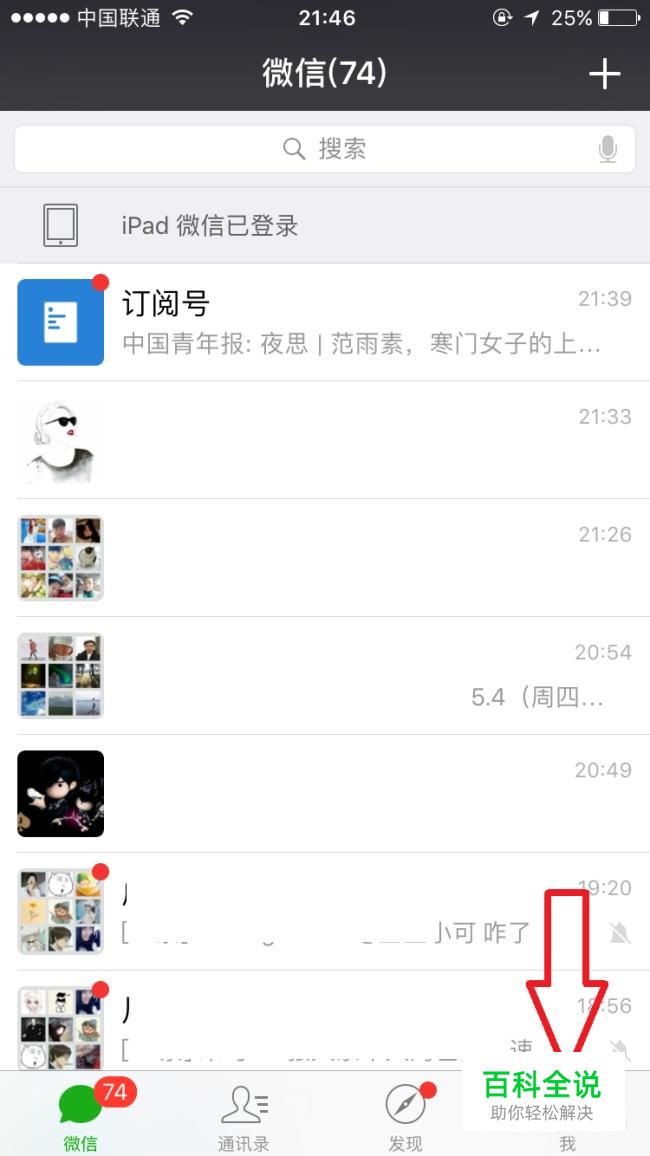Screen dimensions: 650x1156
Task: Open the 订阅号 subscriptions row
Action: tap(325, 322)
